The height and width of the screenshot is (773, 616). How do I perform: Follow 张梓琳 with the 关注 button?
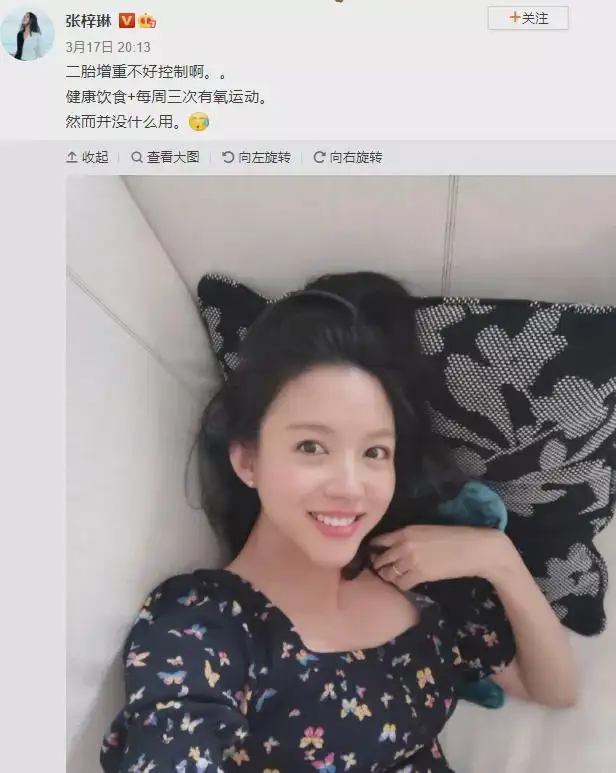click(x=528, y=18)
